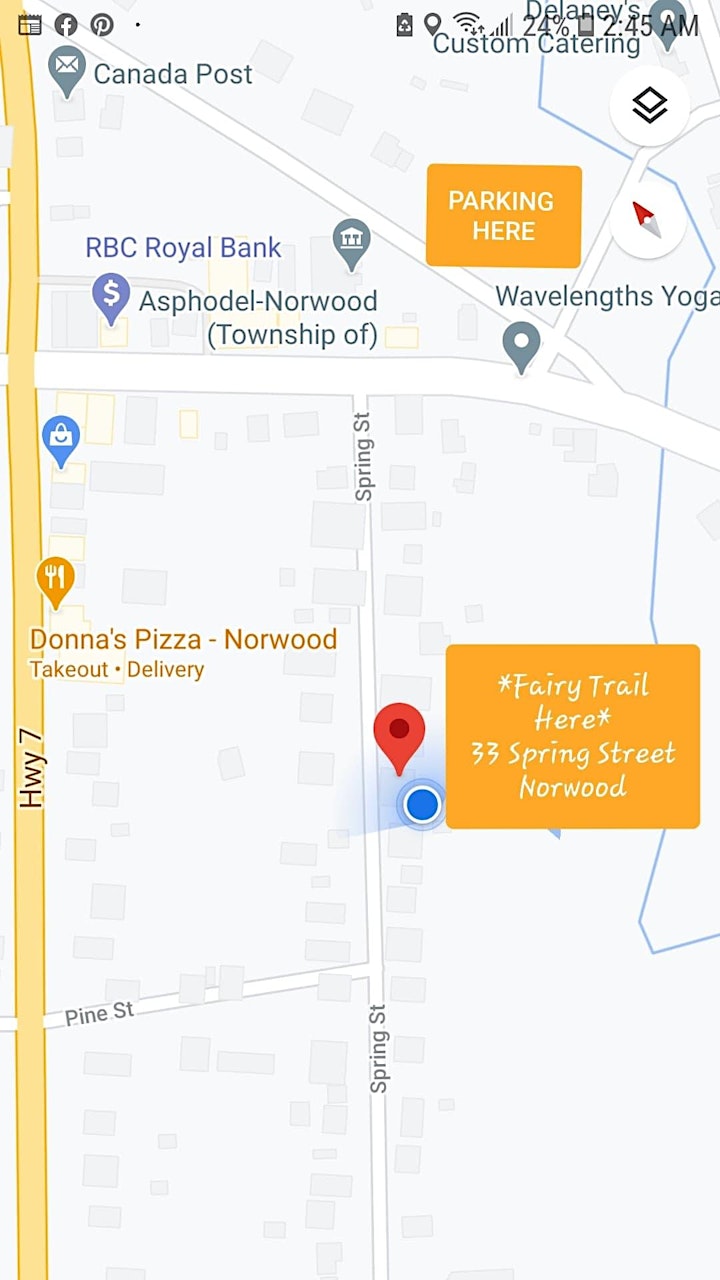This screenshot has width=720, height=1280.
Task: Select the Canada Post place marker
Action: pos(67,74)
